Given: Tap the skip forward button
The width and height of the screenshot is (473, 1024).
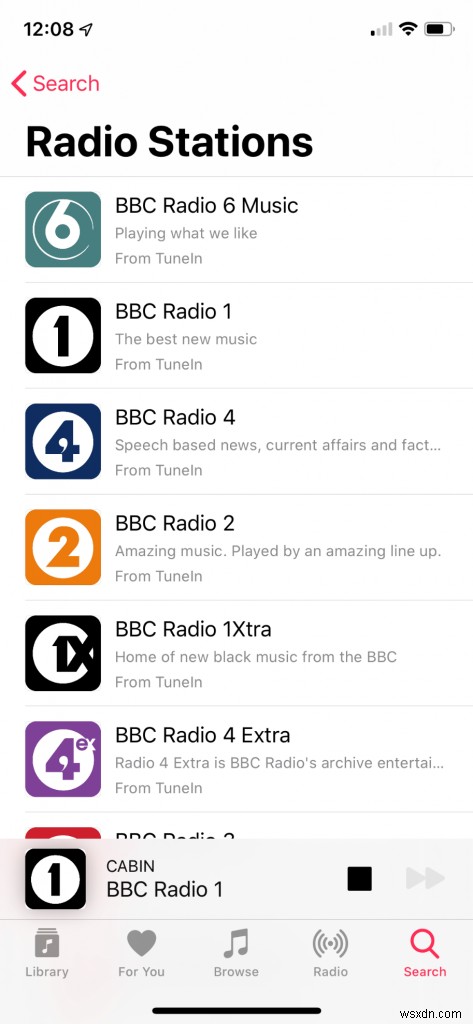Looking at the screenshot, I should [425, 878].
